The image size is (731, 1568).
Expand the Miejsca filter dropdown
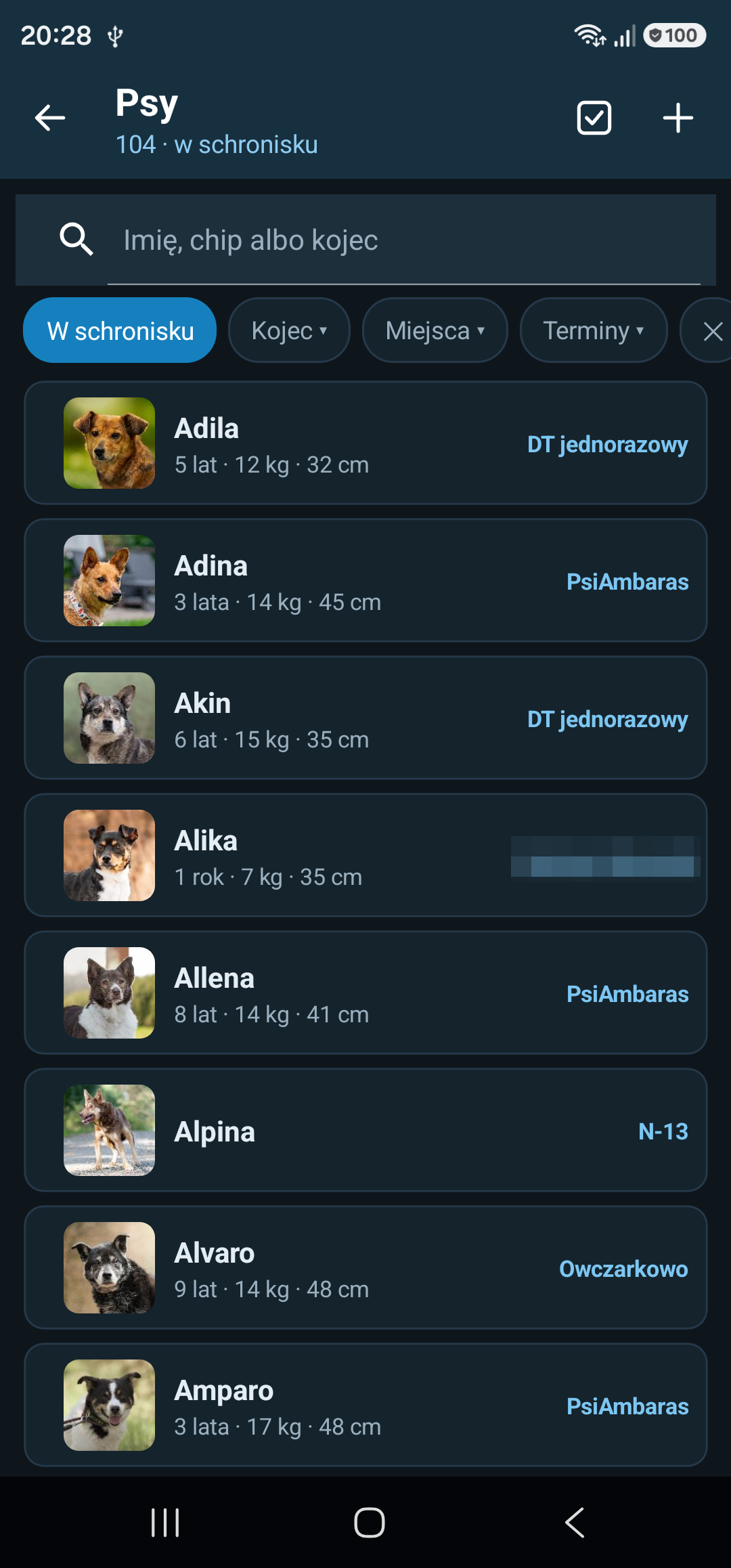tap(435, 330)
